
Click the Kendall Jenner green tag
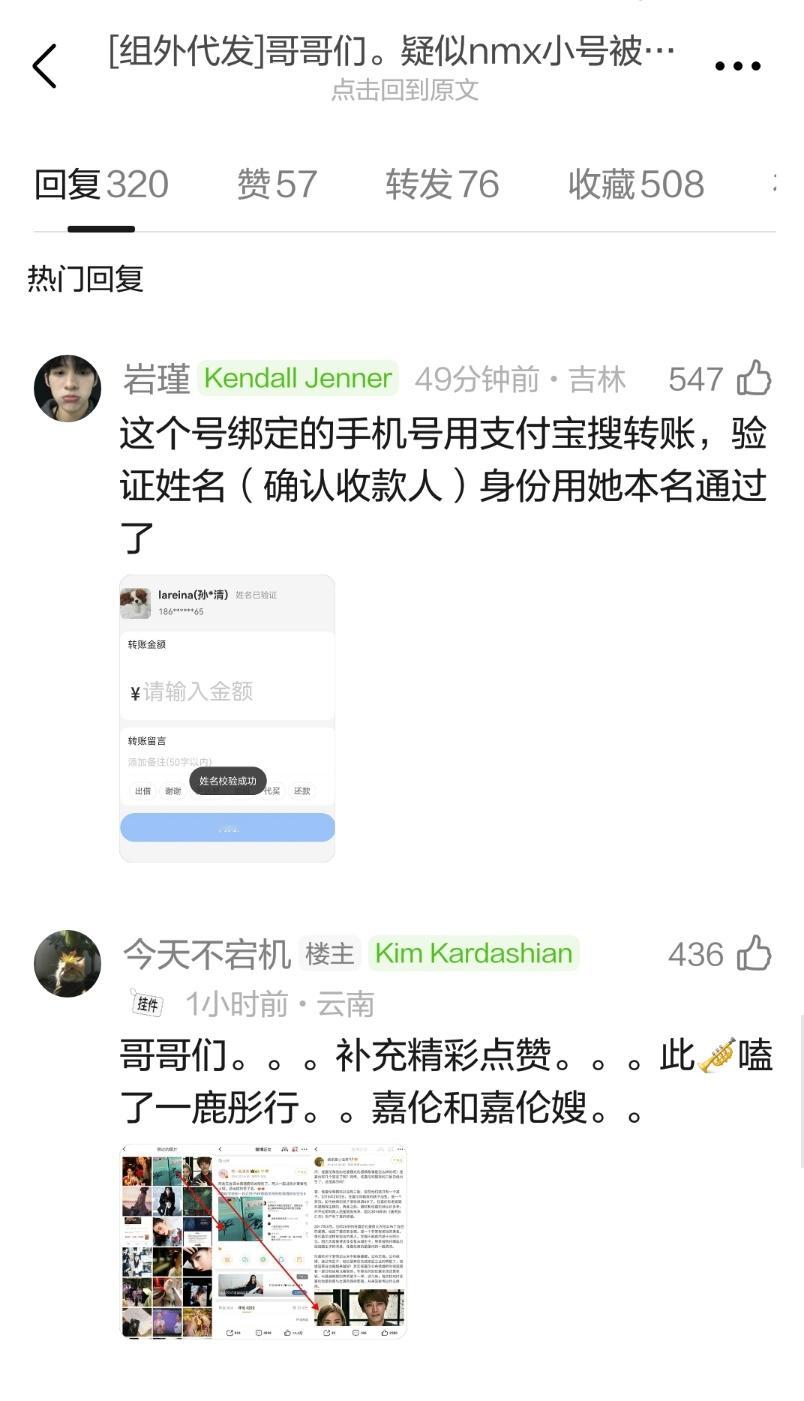click(298, 378)
